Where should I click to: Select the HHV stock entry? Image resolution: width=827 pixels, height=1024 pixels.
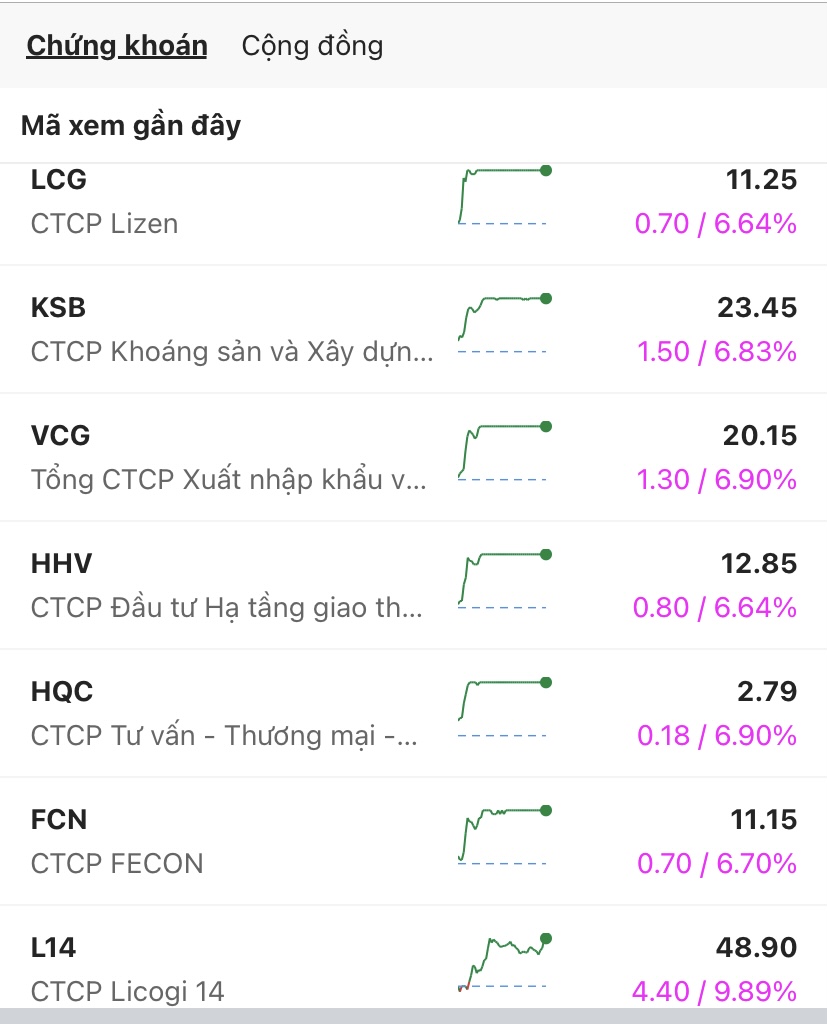tap(413, 585)
